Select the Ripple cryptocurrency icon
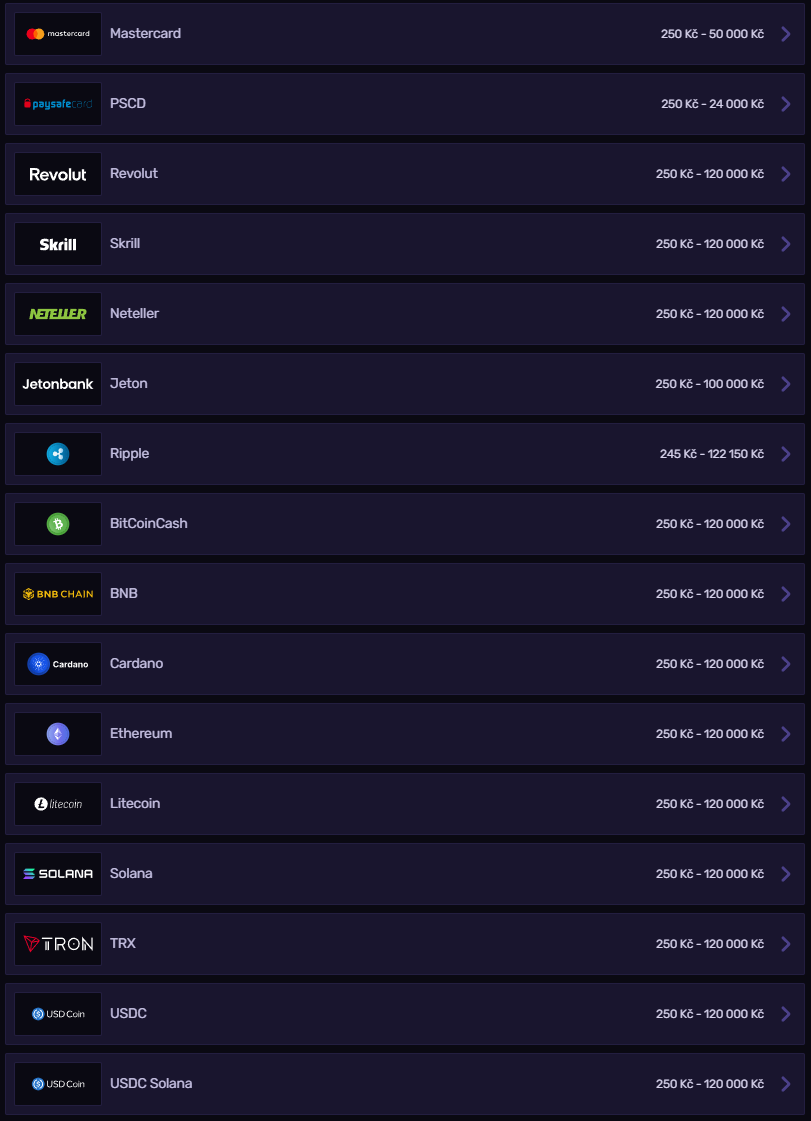Screen dimensions: 811x1121 pyautogui.click(x=57, y=453)
